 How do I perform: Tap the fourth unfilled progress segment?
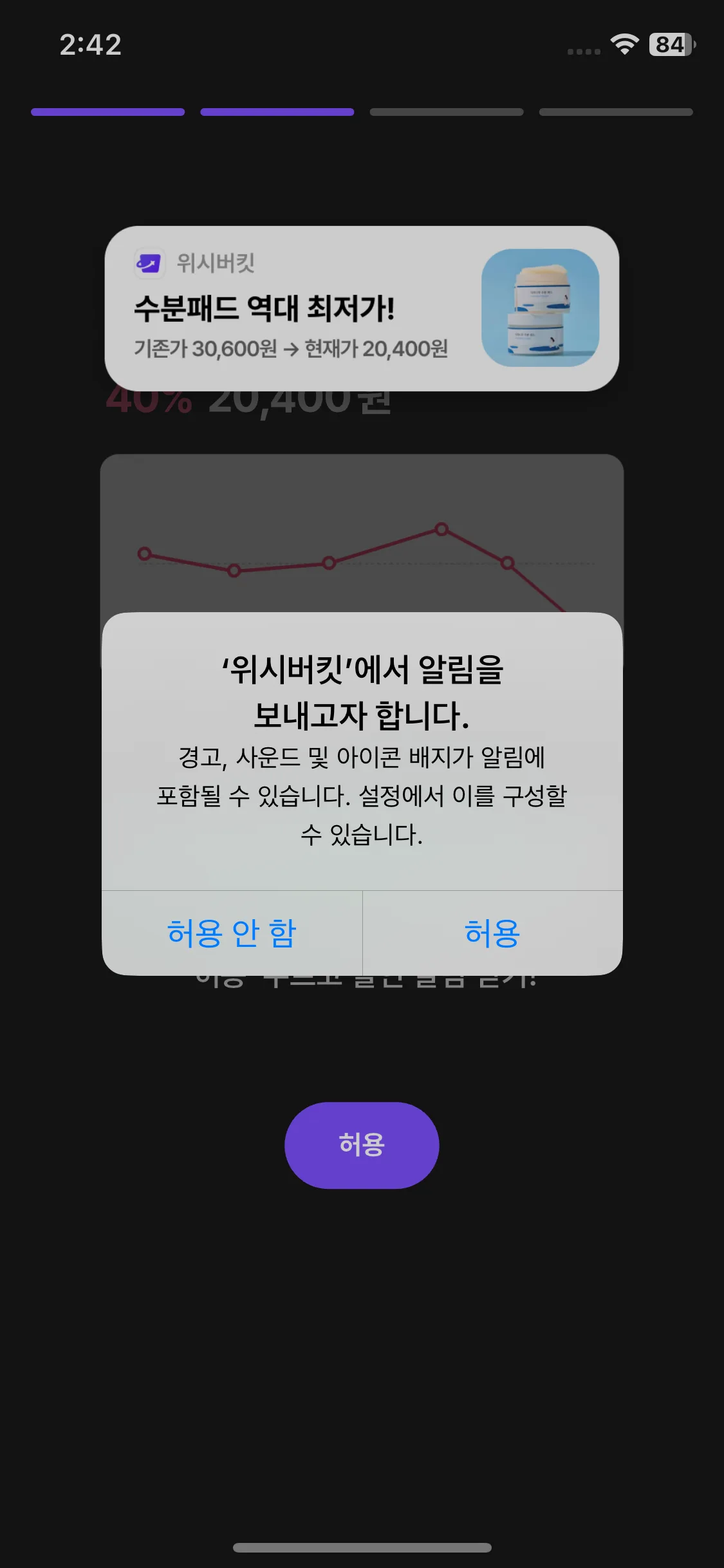(x=616, y=111)
